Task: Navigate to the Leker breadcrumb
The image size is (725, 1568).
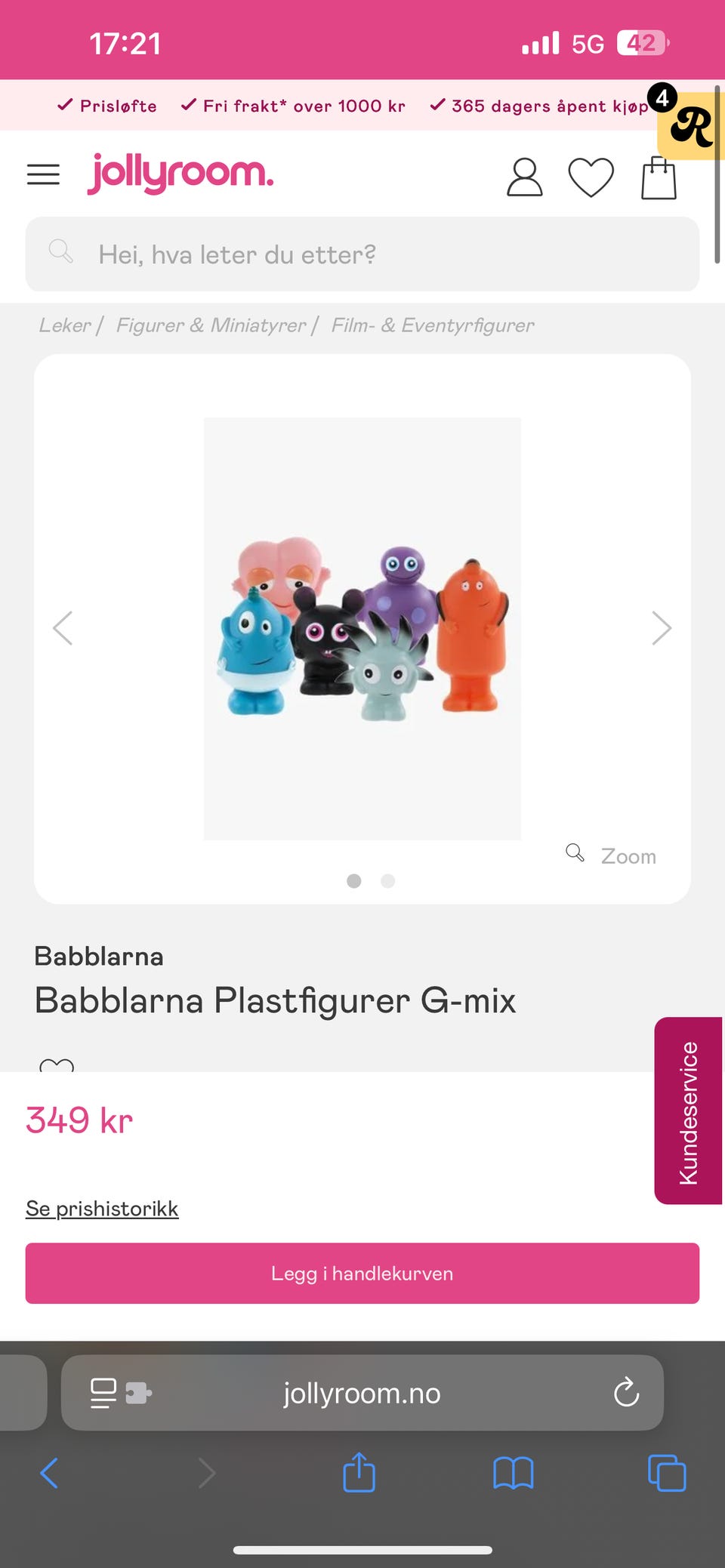Action: coord(65,325)
